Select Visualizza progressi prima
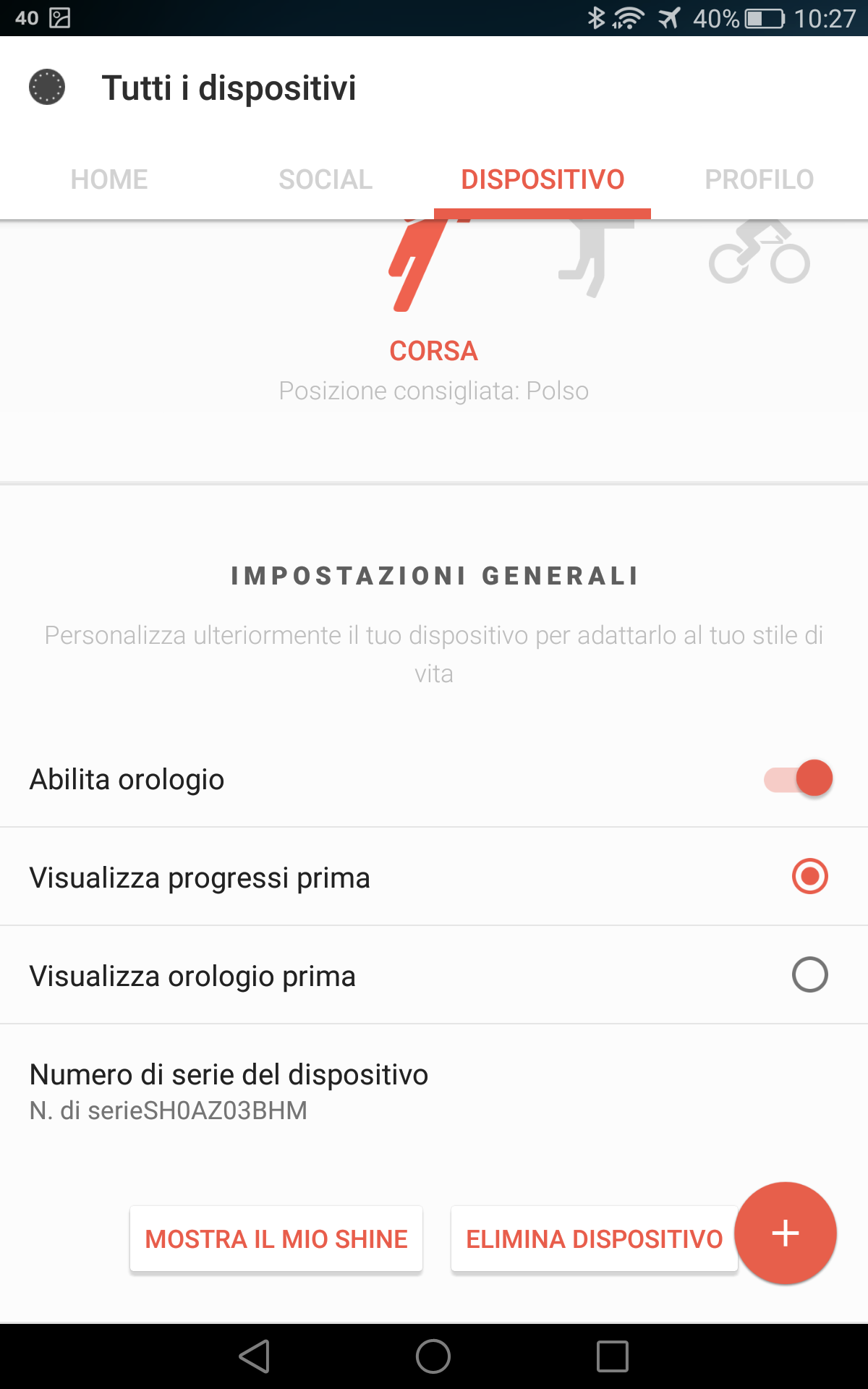Screen dimensions: 868x1389 (434, 877)
